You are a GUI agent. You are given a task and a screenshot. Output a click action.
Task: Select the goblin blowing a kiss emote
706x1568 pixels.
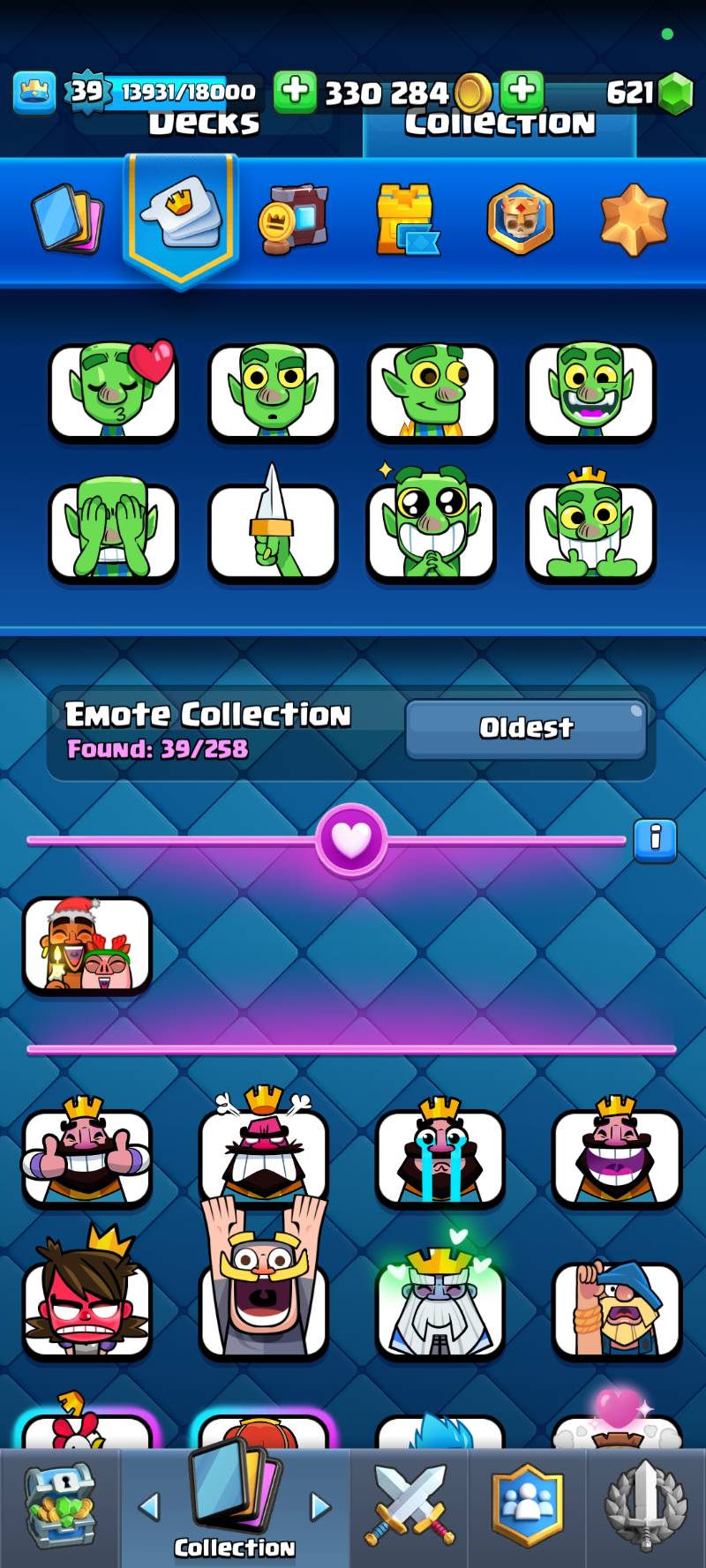(114, 392)
